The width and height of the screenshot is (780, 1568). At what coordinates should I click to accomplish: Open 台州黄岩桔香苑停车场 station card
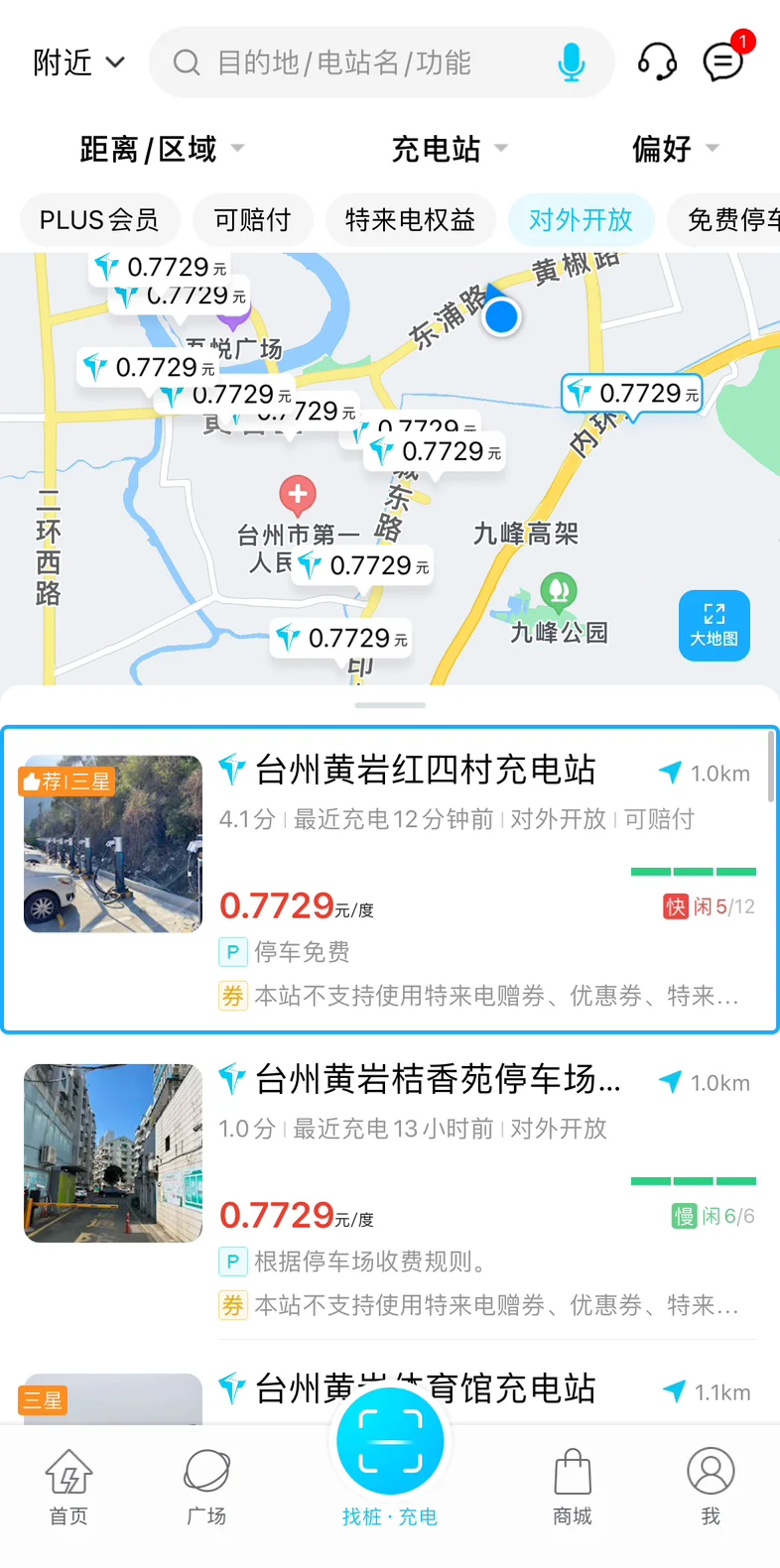(390, 1190)
